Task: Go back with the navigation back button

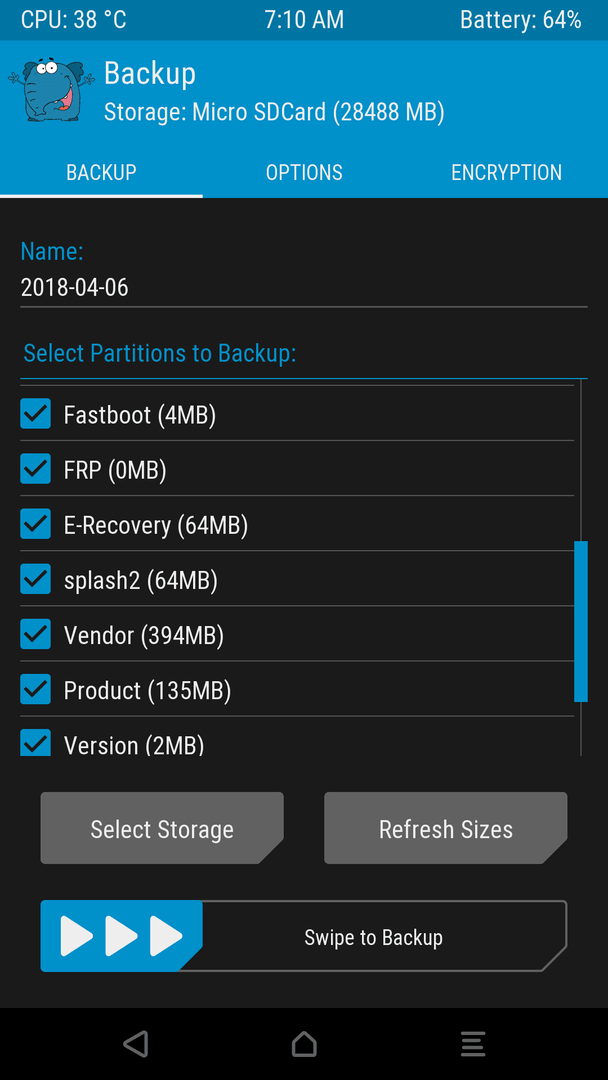Action: pos(136,1043)
